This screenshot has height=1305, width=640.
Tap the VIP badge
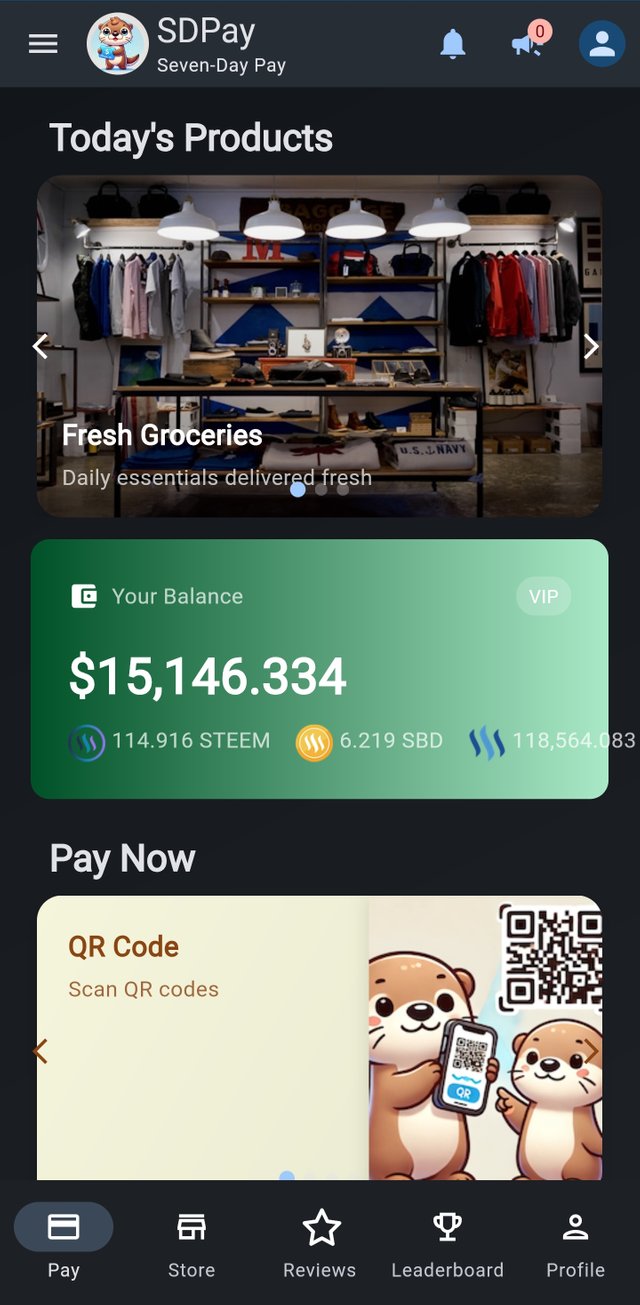[x=544, y=597]
